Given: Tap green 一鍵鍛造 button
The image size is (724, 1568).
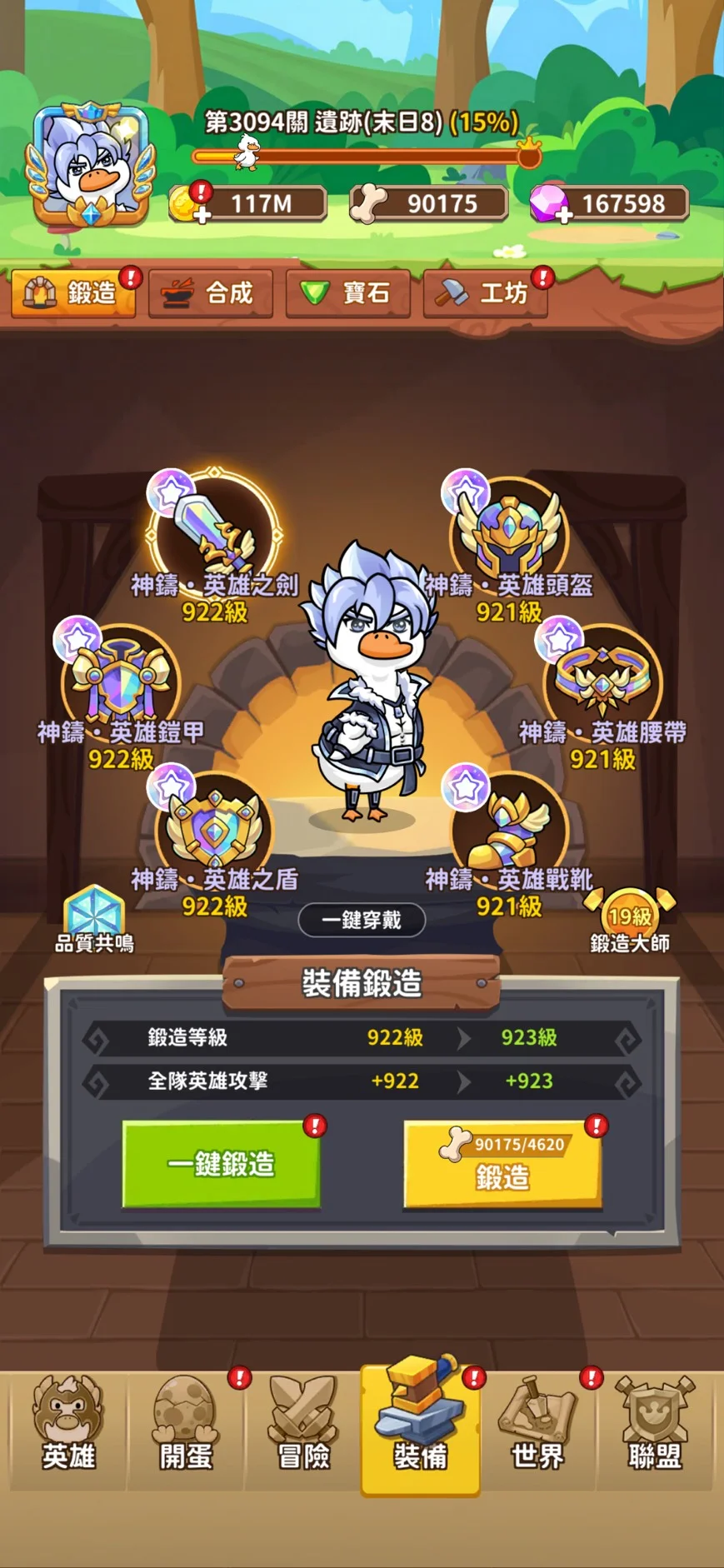Looking at the screenshot, I should tap(222, 1164).
